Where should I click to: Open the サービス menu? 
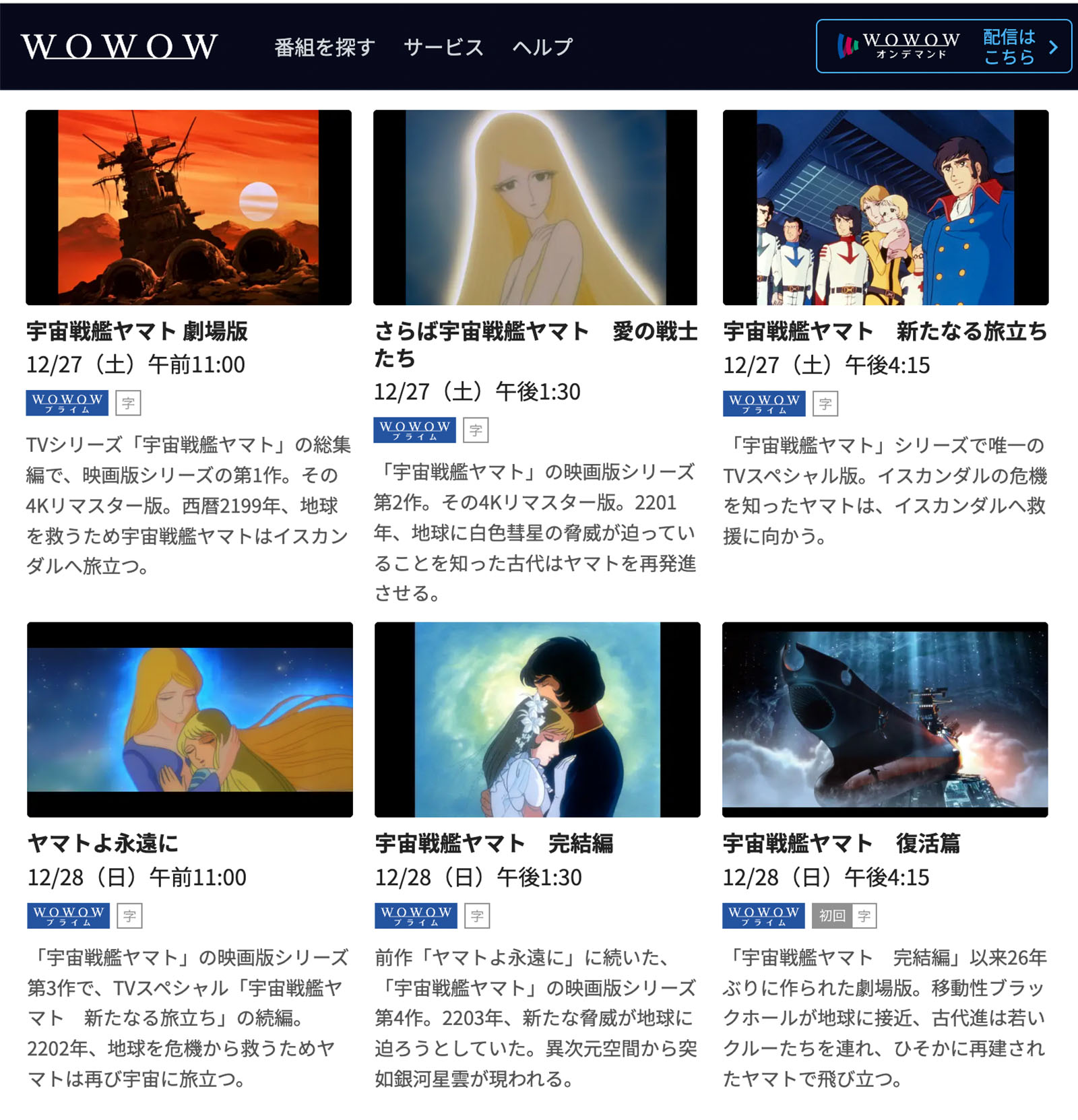coord(443,47)
